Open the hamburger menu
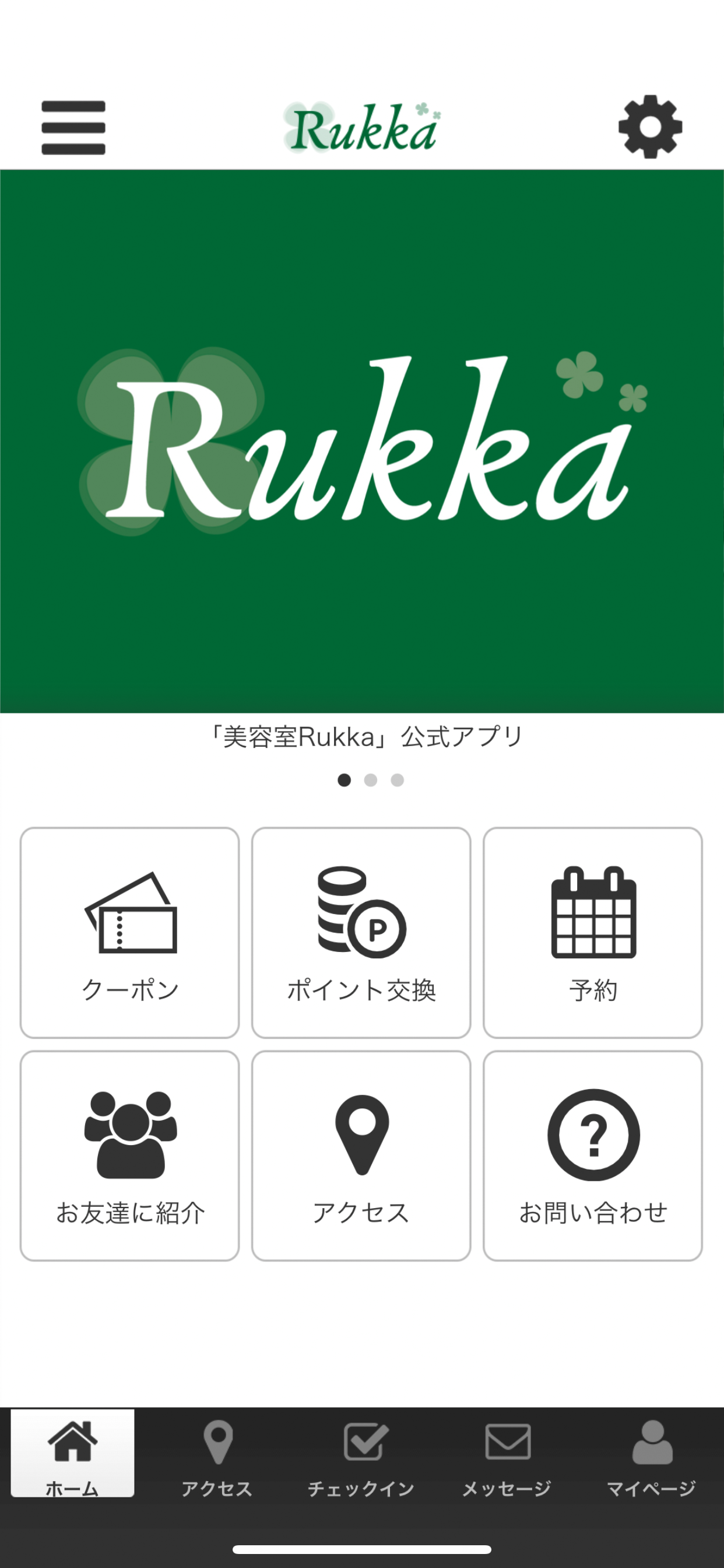 point(72,127)
